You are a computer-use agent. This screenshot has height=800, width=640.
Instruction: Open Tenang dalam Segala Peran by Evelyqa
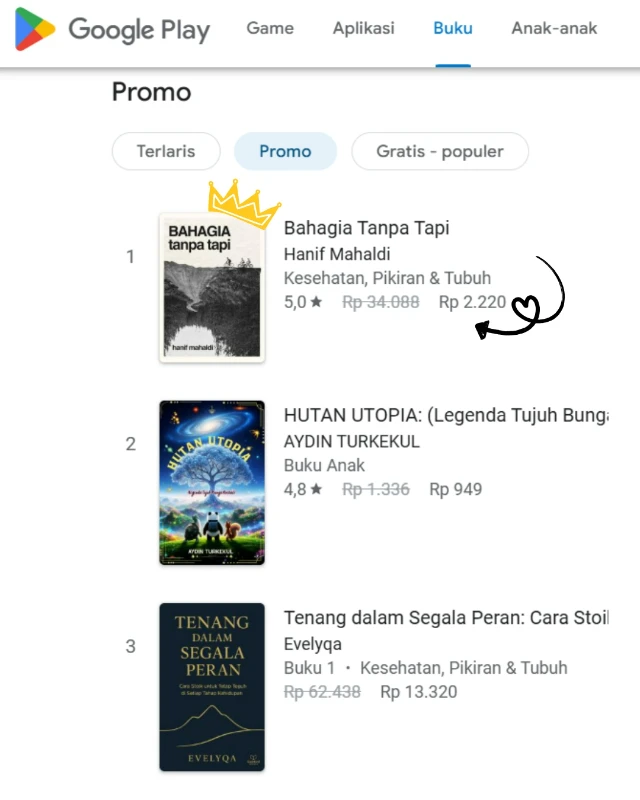pos(445,618)
